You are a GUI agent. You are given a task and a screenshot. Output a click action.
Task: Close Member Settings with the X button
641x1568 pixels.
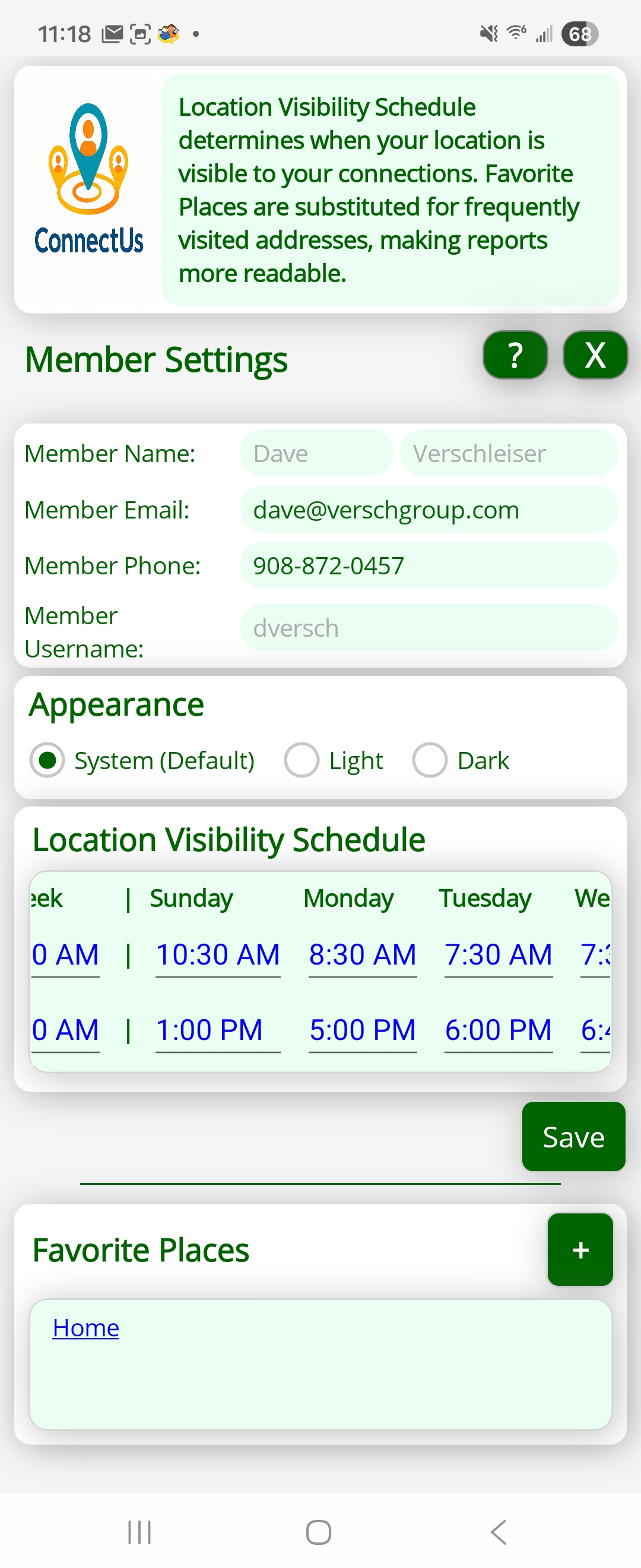594,355
